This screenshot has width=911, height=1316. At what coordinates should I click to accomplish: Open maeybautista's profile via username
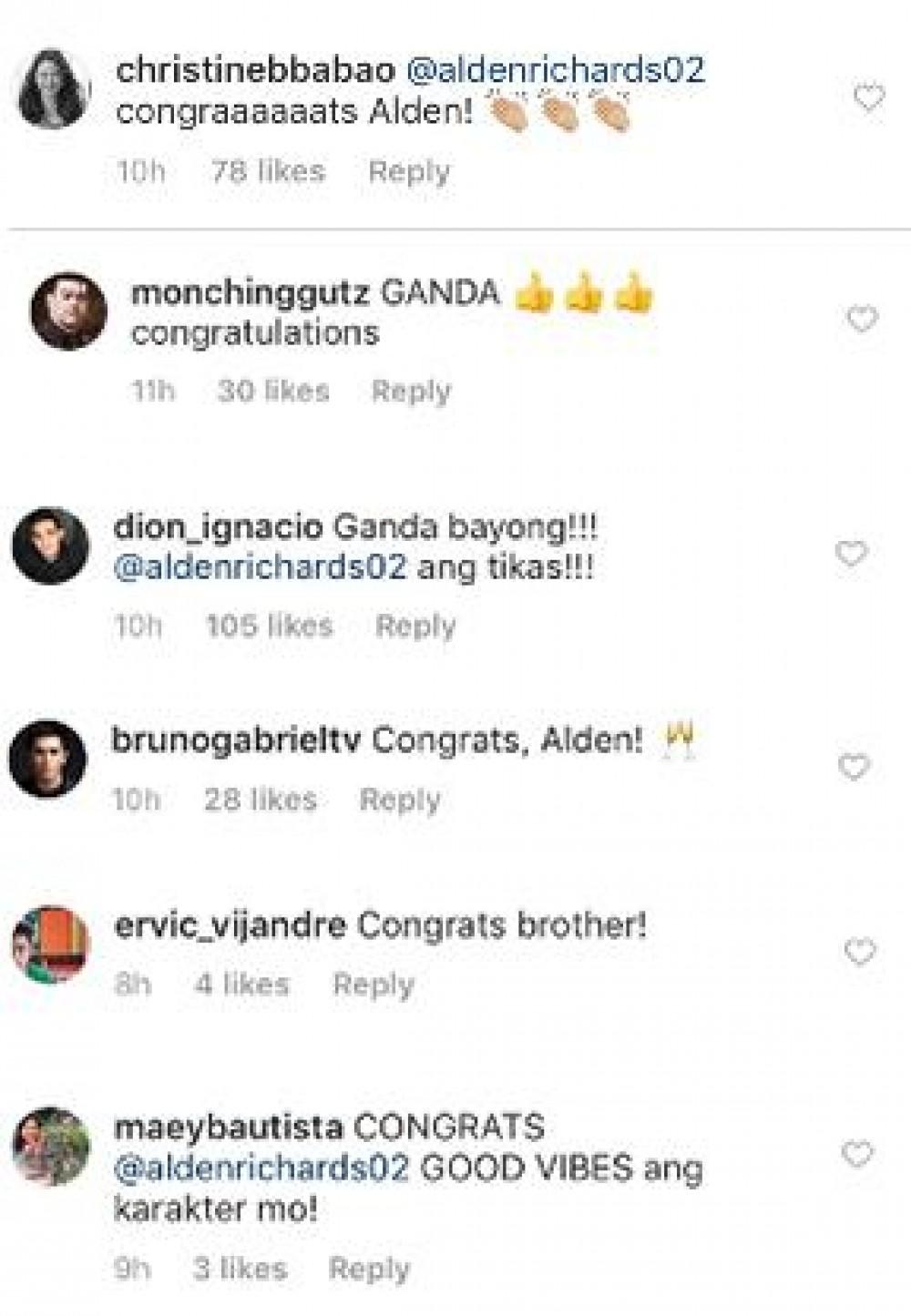(x=228, y=1127)
